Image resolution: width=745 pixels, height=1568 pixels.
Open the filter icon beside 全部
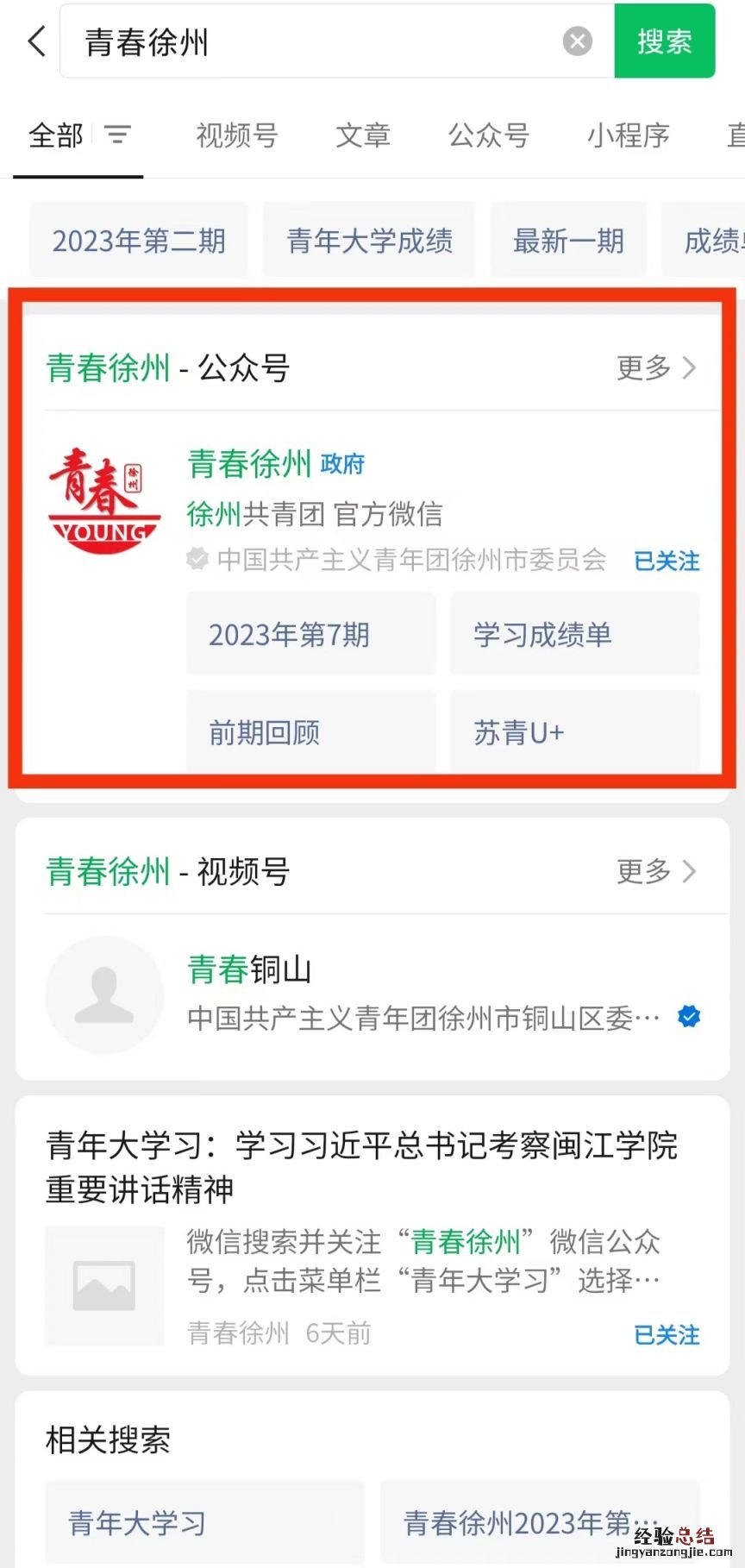coord(117,135)
